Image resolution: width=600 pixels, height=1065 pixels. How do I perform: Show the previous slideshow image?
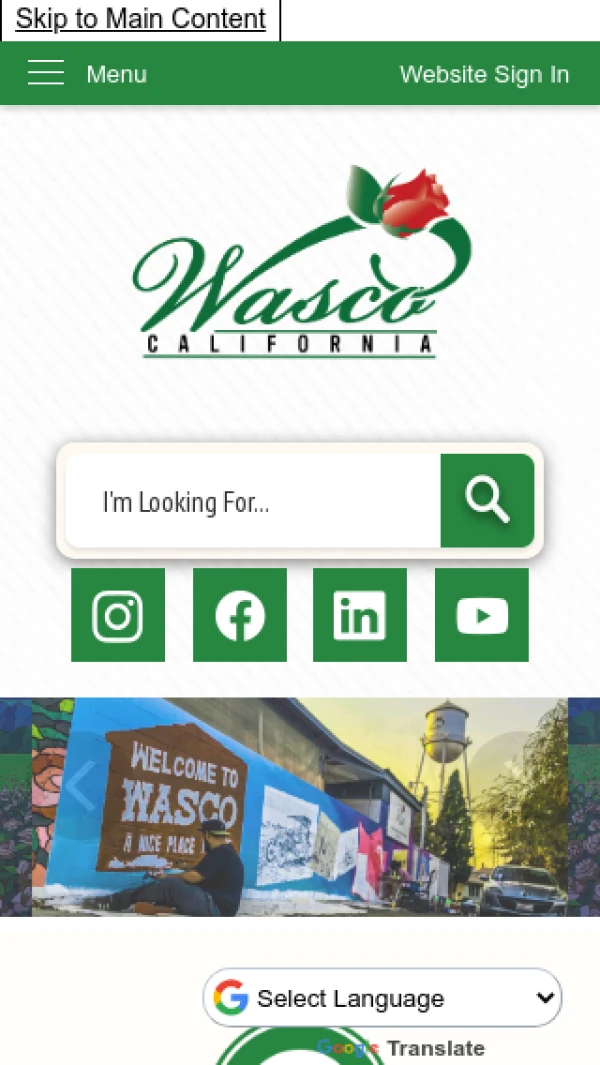coord(80,785)
